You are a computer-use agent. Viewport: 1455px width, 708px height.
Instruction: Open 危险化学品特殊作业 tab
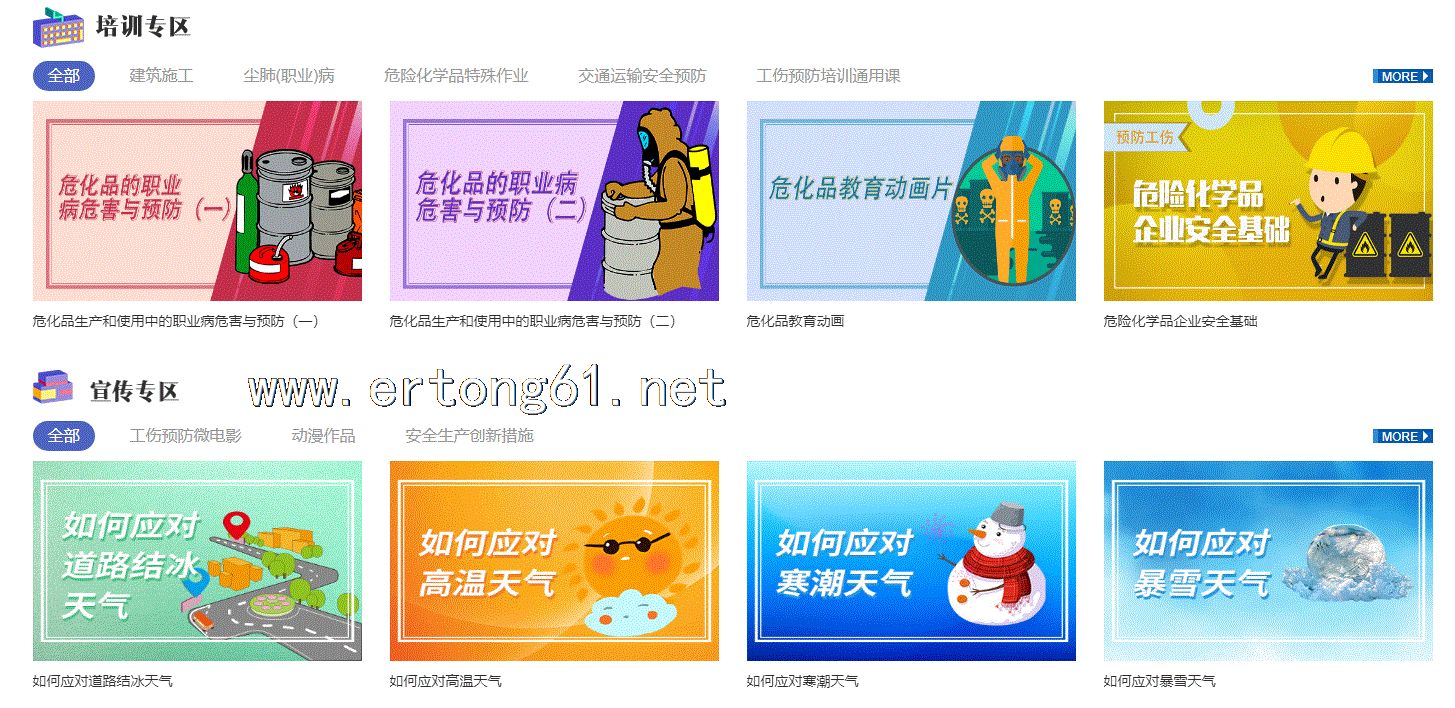[455, 76]
